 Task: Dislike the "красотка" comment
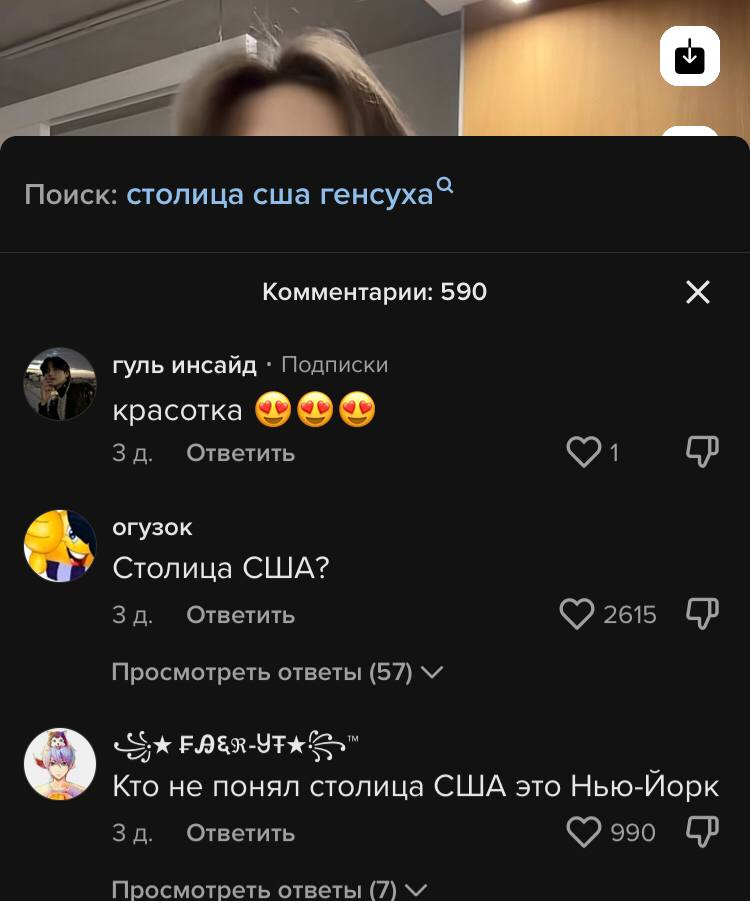702,453
